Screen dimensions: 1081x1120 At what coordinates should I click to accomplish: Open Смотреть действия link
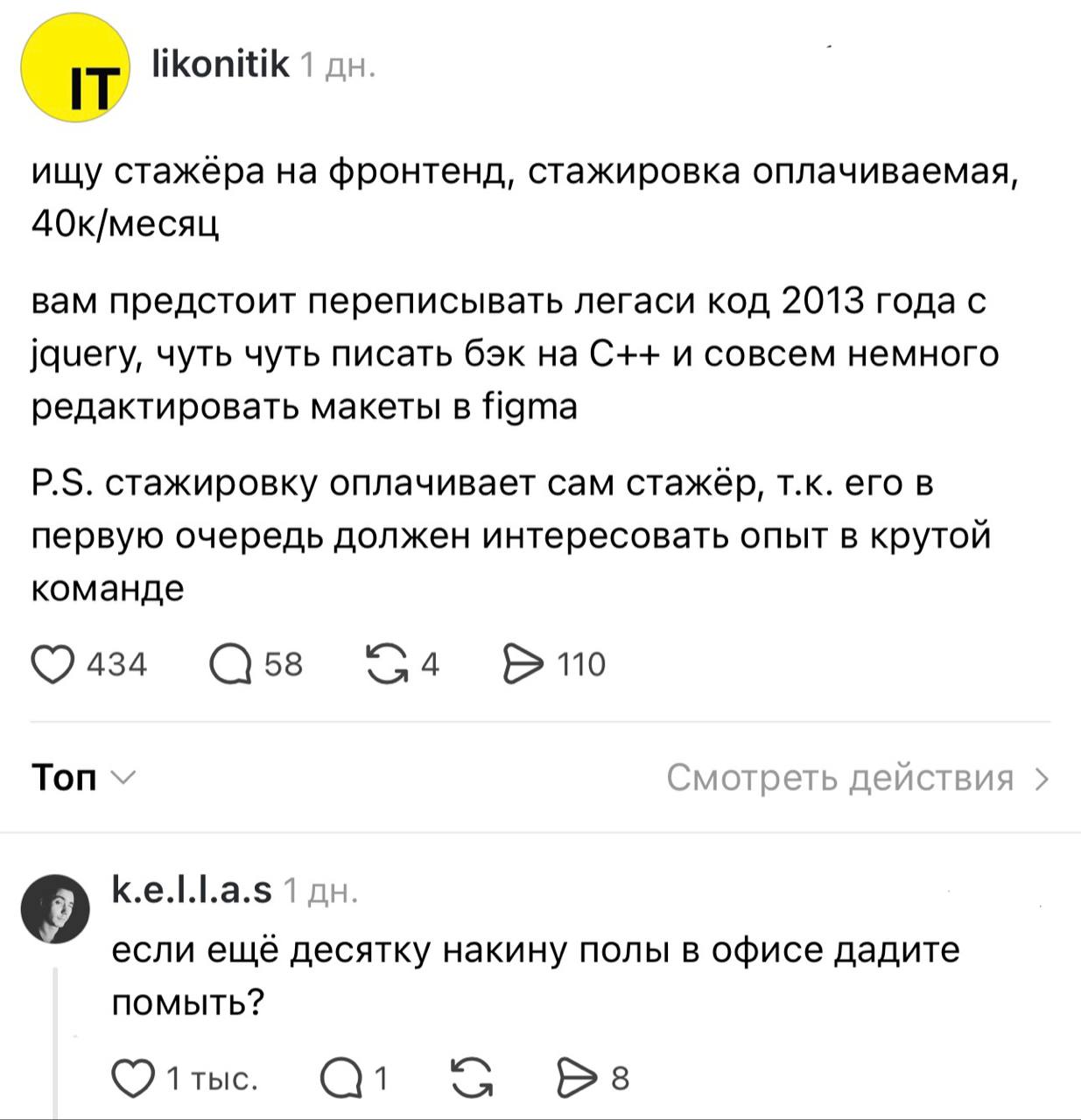click(856, 777)
